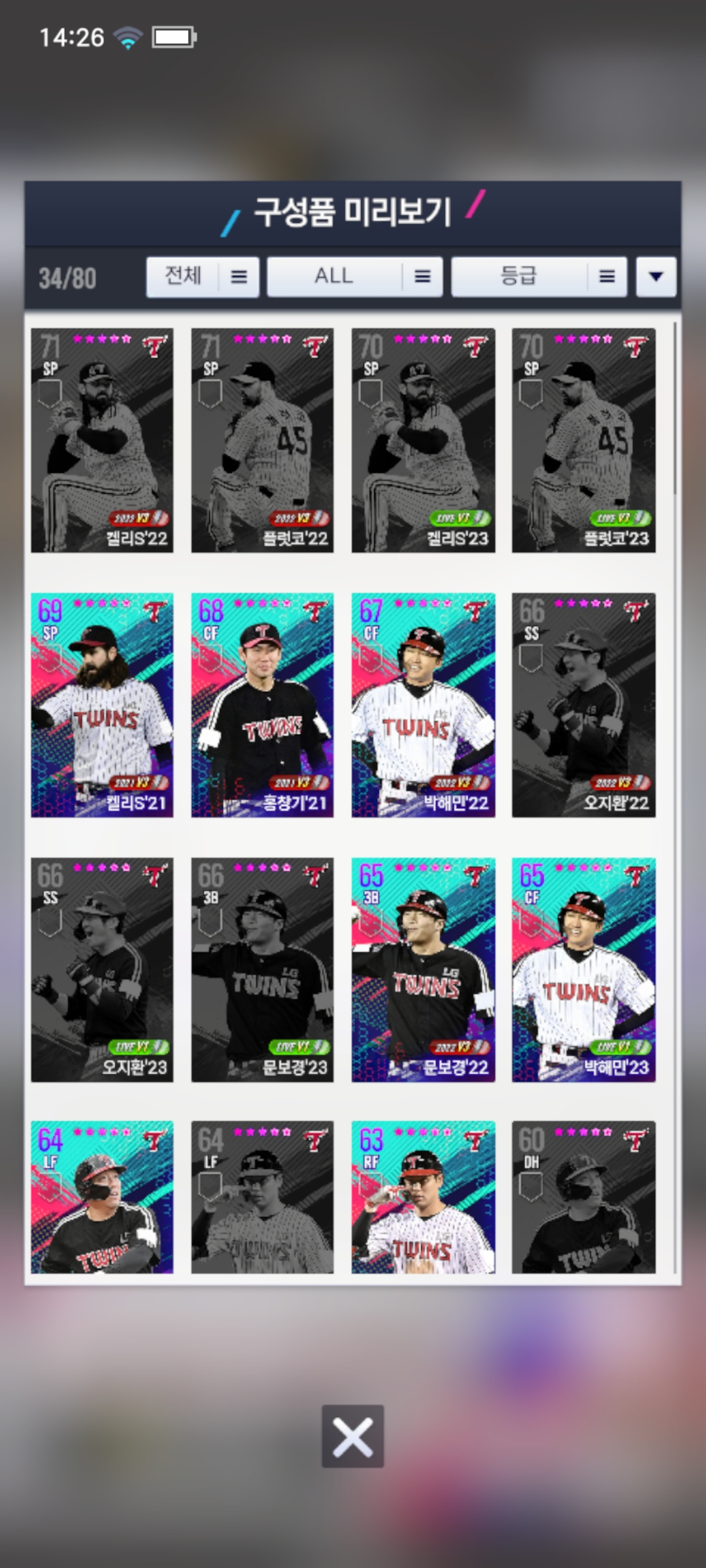View the 박해민'23 player card
Viewport: 706px width, 1568px height.
coord(583,970)
